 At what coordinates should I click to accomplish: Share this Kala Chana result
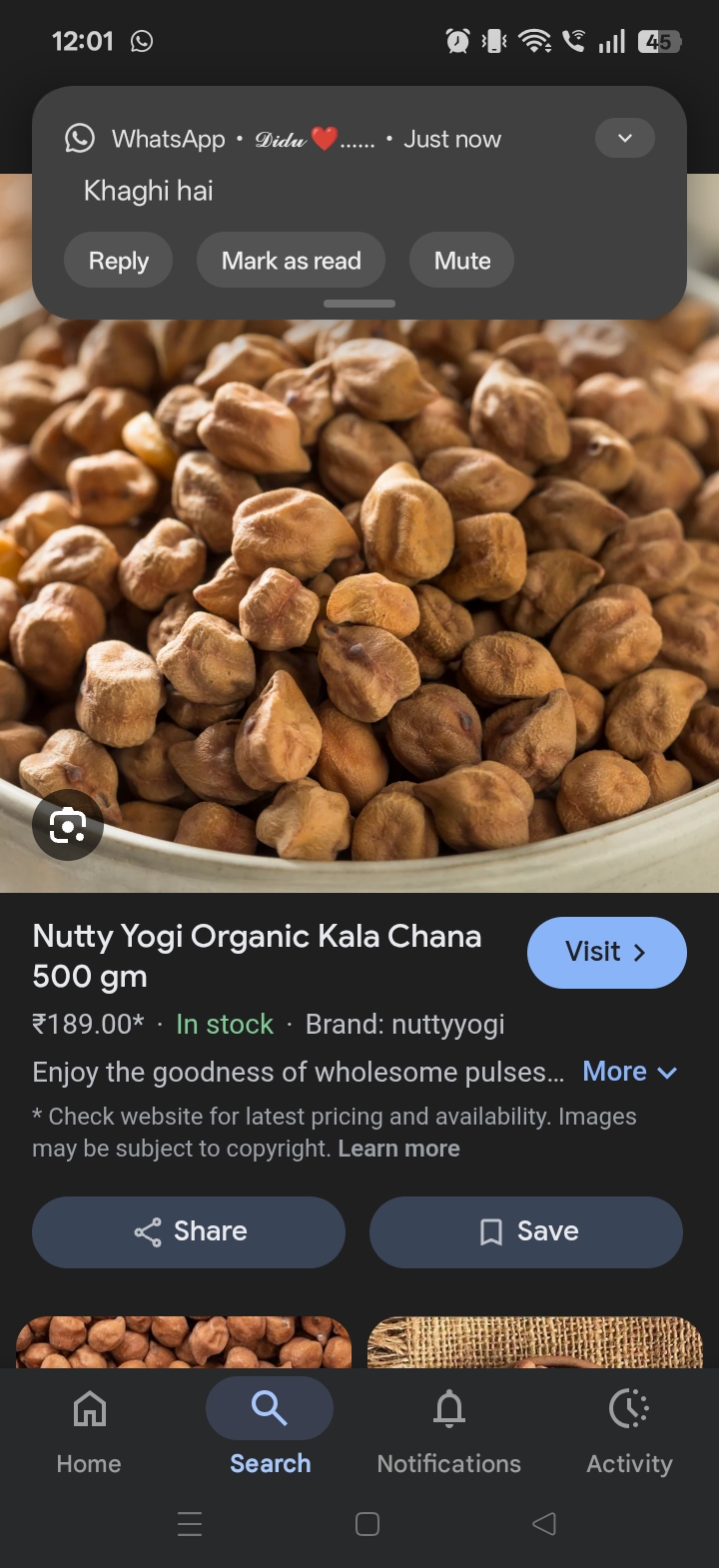(189, 1231)
